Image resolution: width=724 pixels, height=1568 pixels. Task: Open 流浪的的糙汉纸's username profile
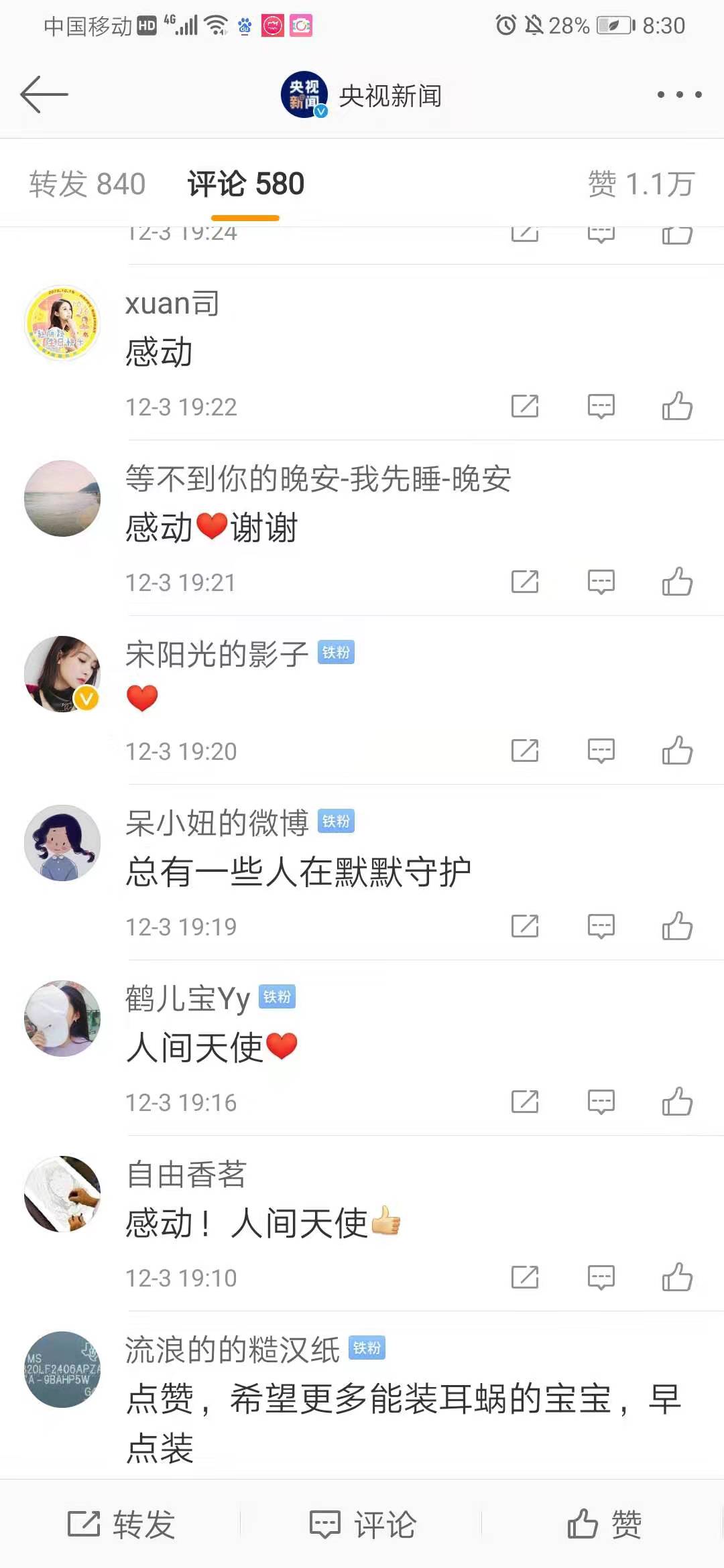click(x=232, y=1350)
